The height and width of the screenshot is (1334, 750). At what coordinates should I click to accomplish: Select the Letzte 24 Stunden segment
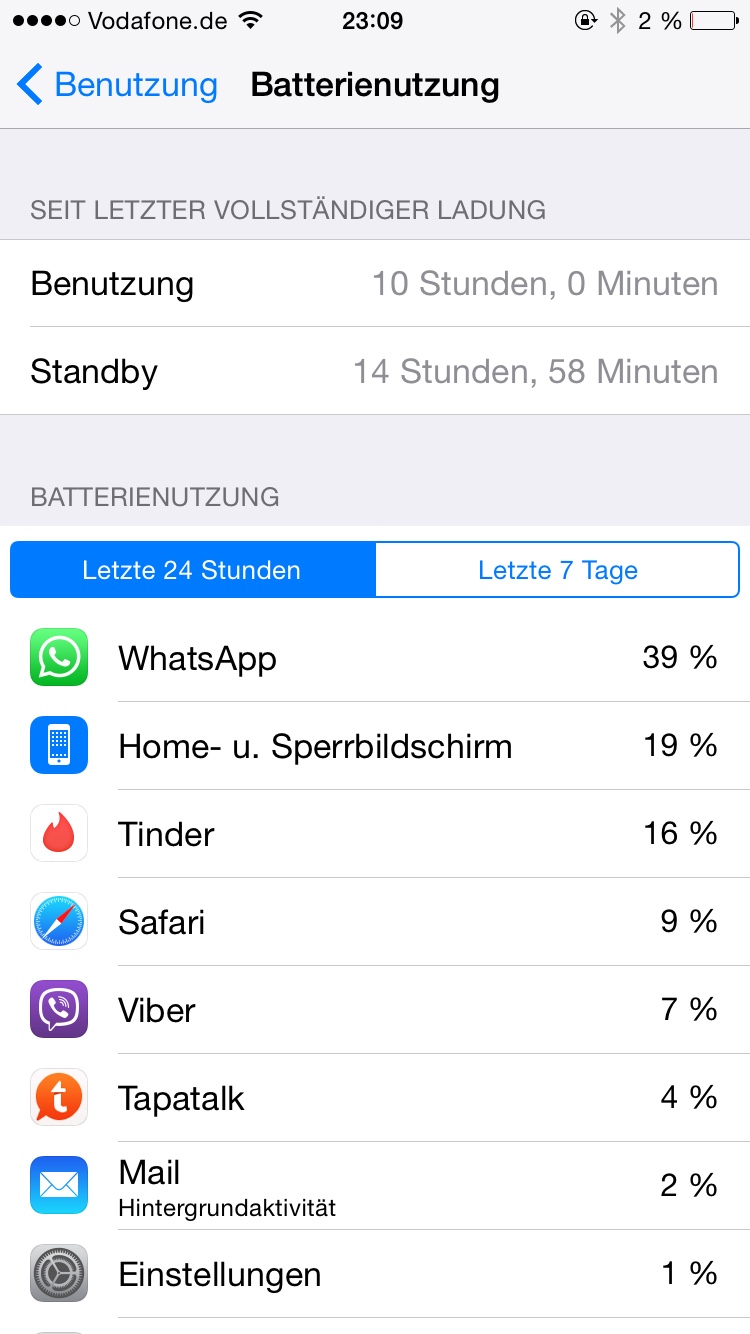tap(192, 570)
